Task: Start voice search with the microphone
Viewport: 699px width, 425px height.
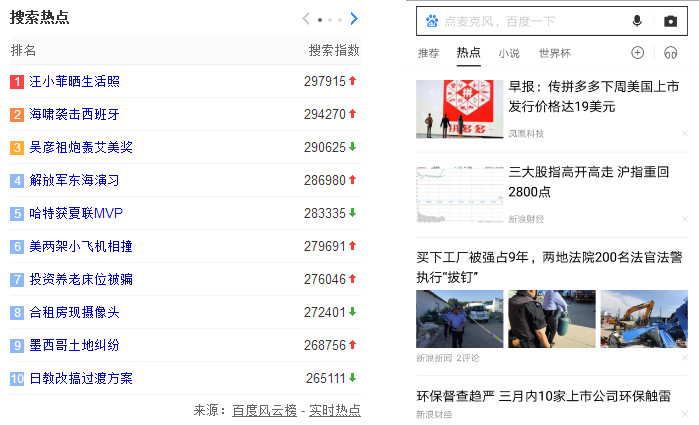Action: (x=637, y=21)
